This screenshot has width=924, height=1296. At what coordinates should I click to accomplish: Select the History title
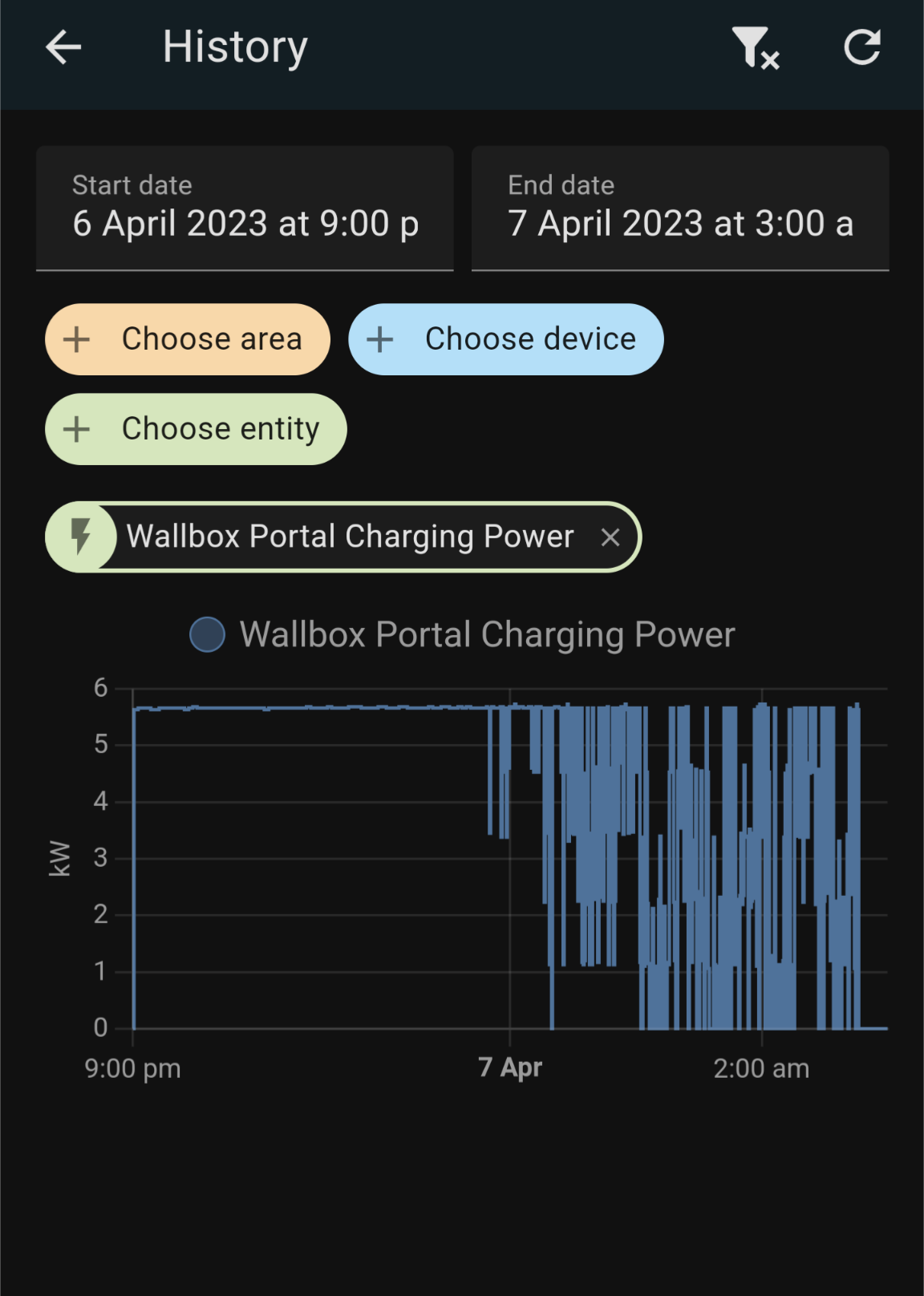pyautogui.click(x=235, y=47)
